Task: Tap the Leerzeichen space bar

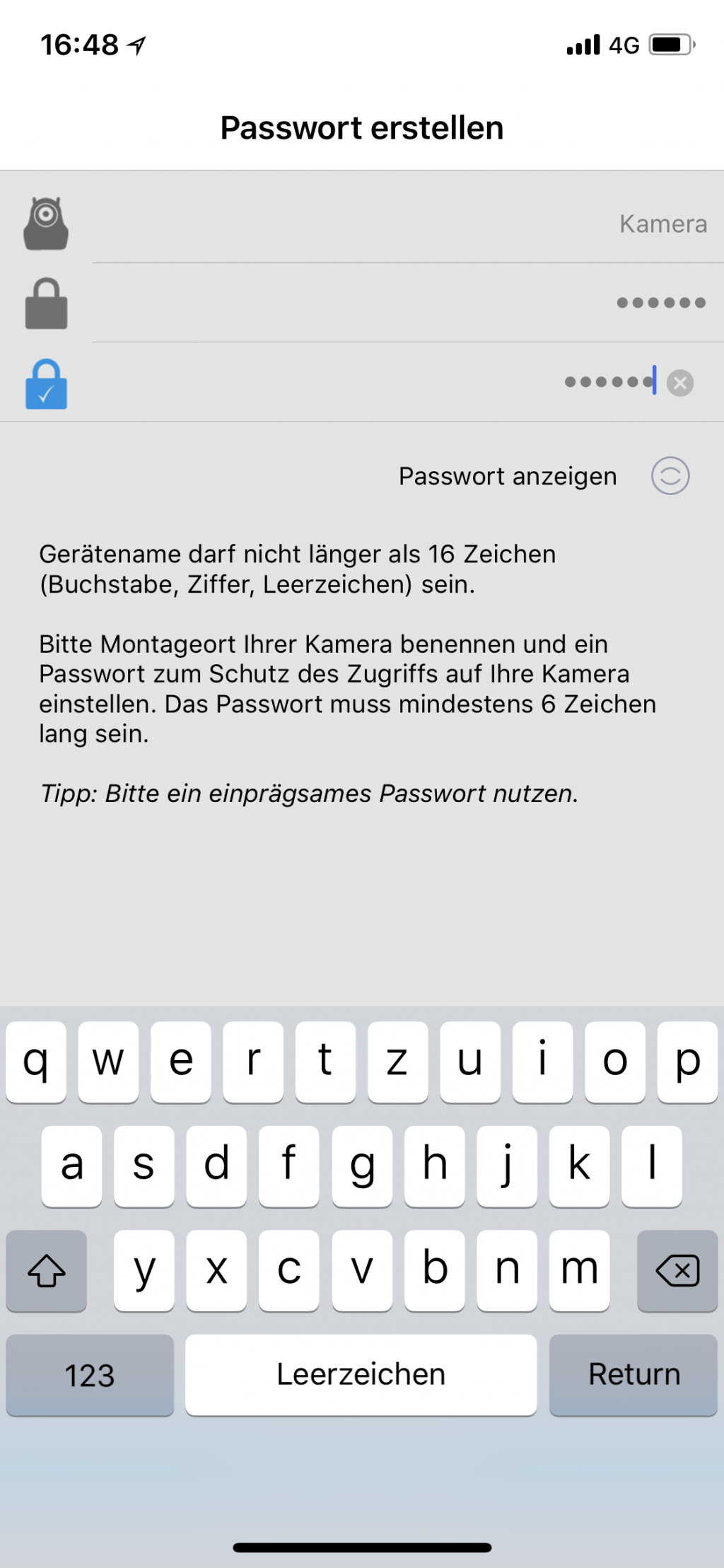Action: [x=361, y=1375]
